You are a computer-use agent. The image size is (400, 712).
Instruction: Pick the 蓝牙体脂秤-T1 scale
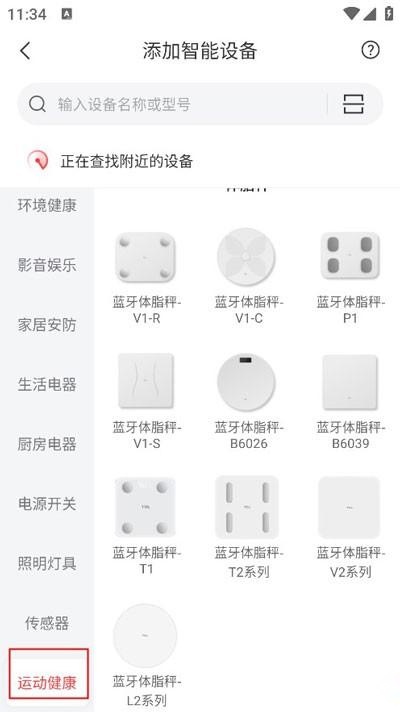[x=146, y=527]
